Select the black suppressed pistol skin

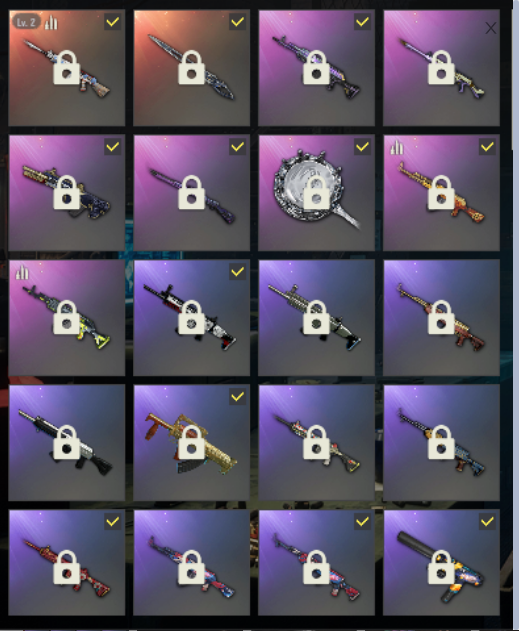point(441,563)
